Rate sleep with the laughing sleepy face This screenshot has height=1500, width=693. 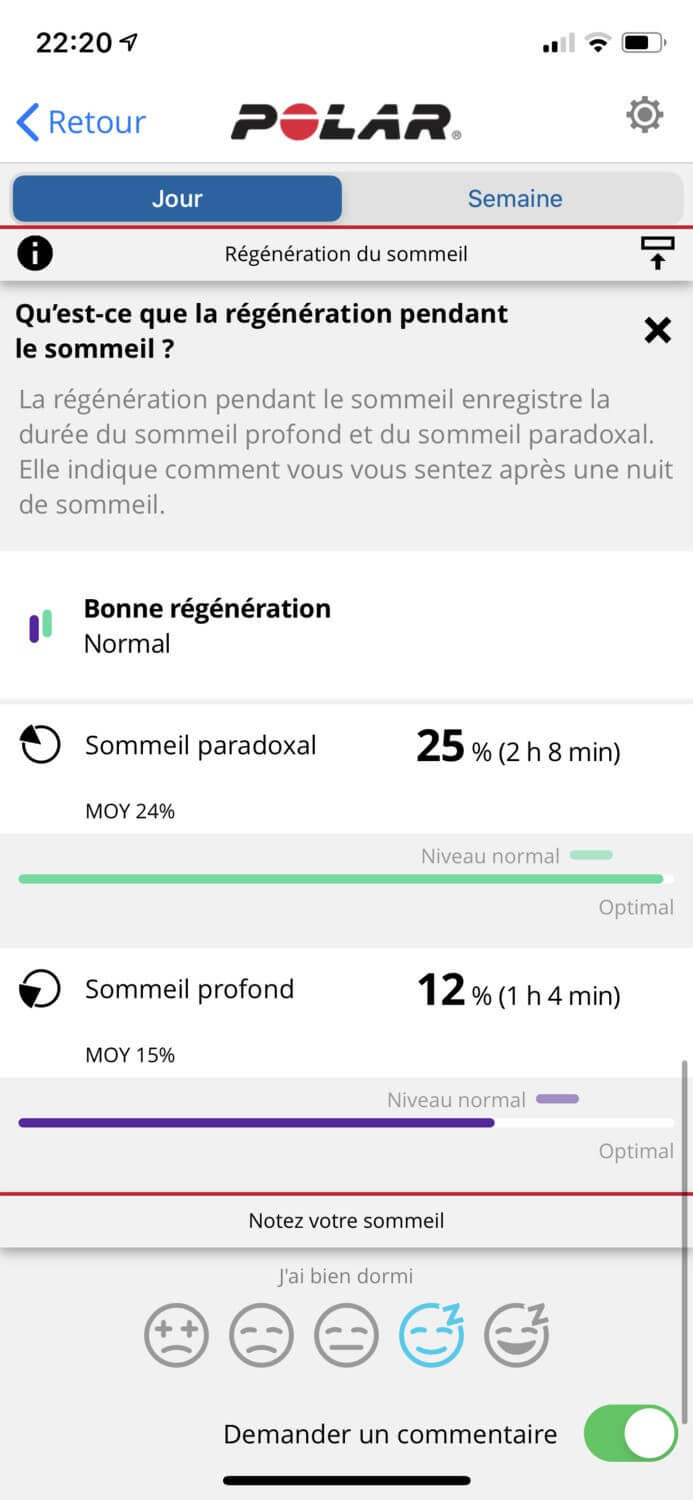click(517, 1334)
